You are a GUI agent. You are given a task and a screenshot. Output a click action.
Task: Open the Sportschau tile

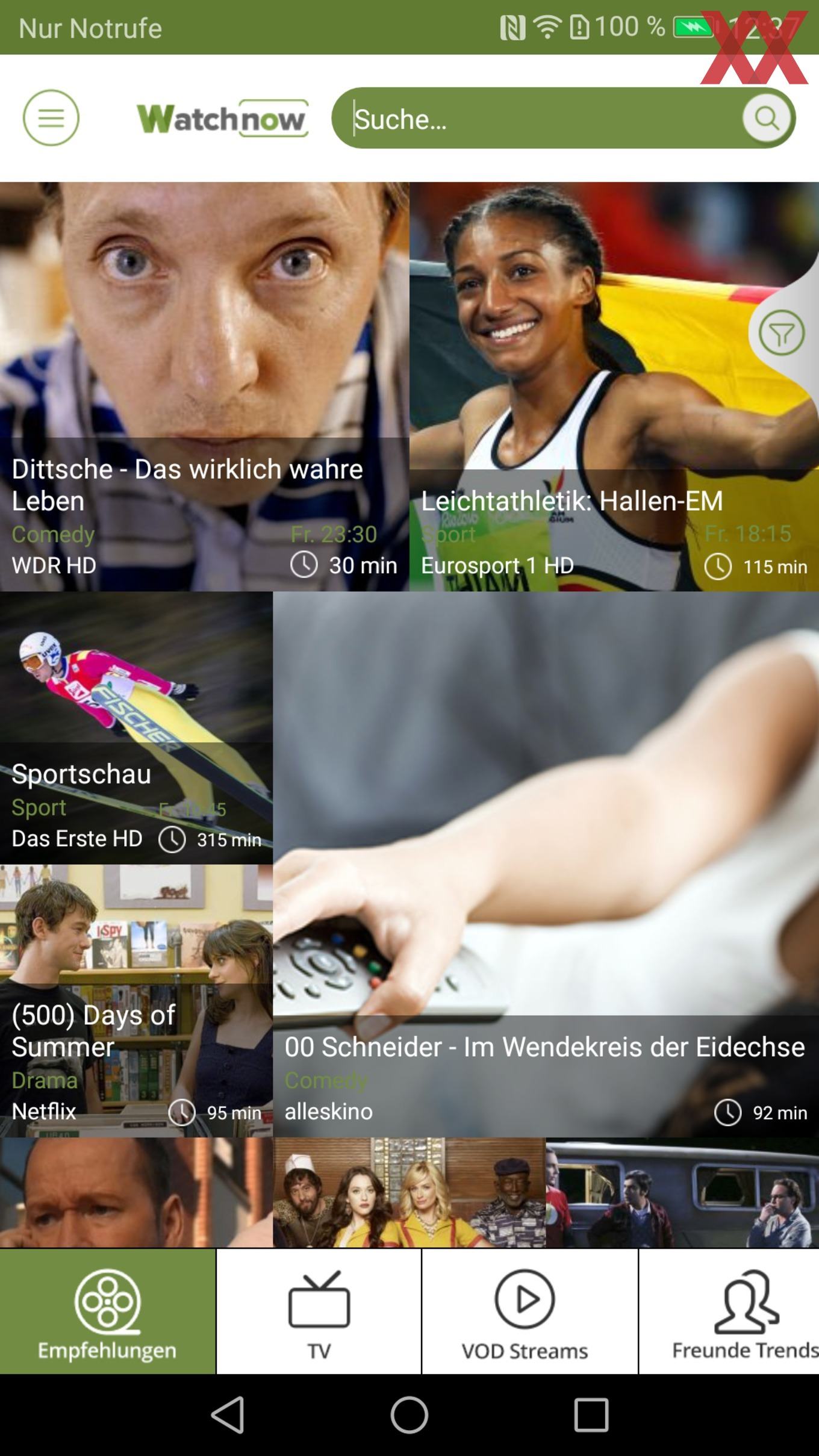[136, 728]
